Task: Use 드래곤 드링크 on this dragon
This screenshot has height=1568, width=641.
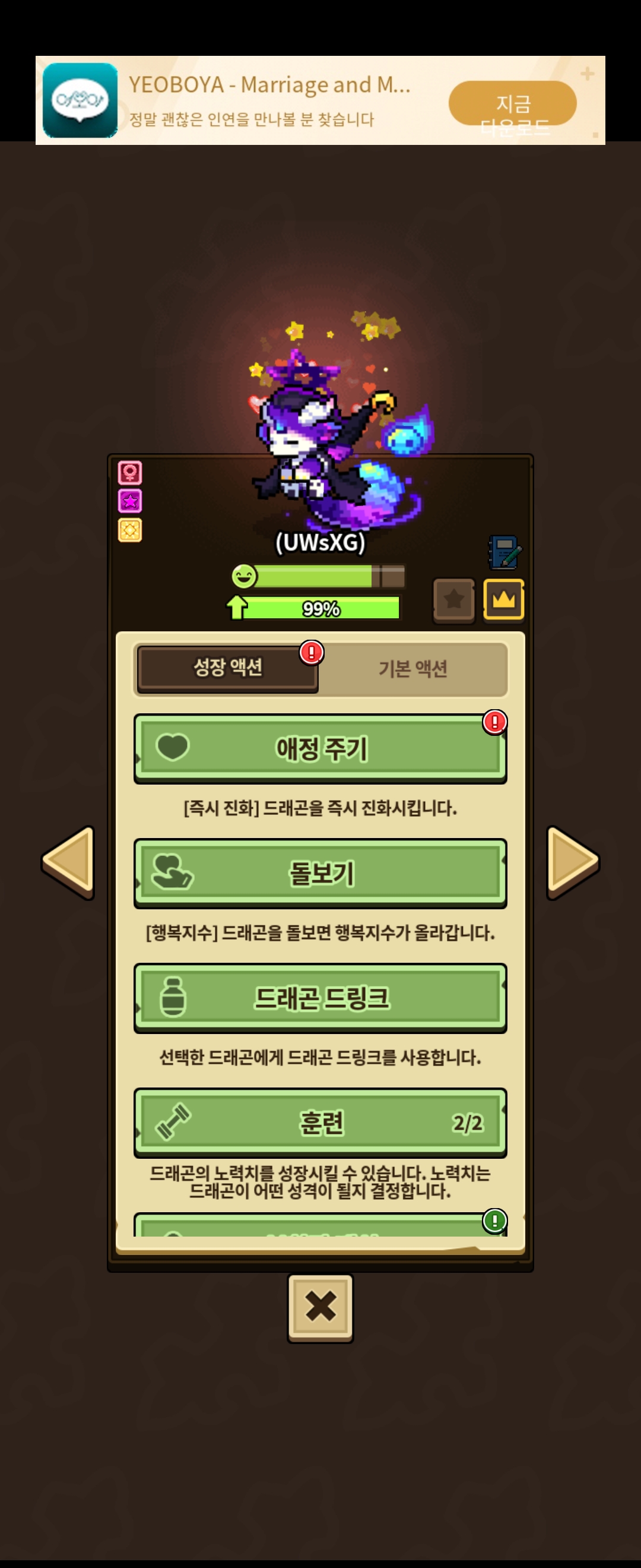Action: tap(320, 998)
